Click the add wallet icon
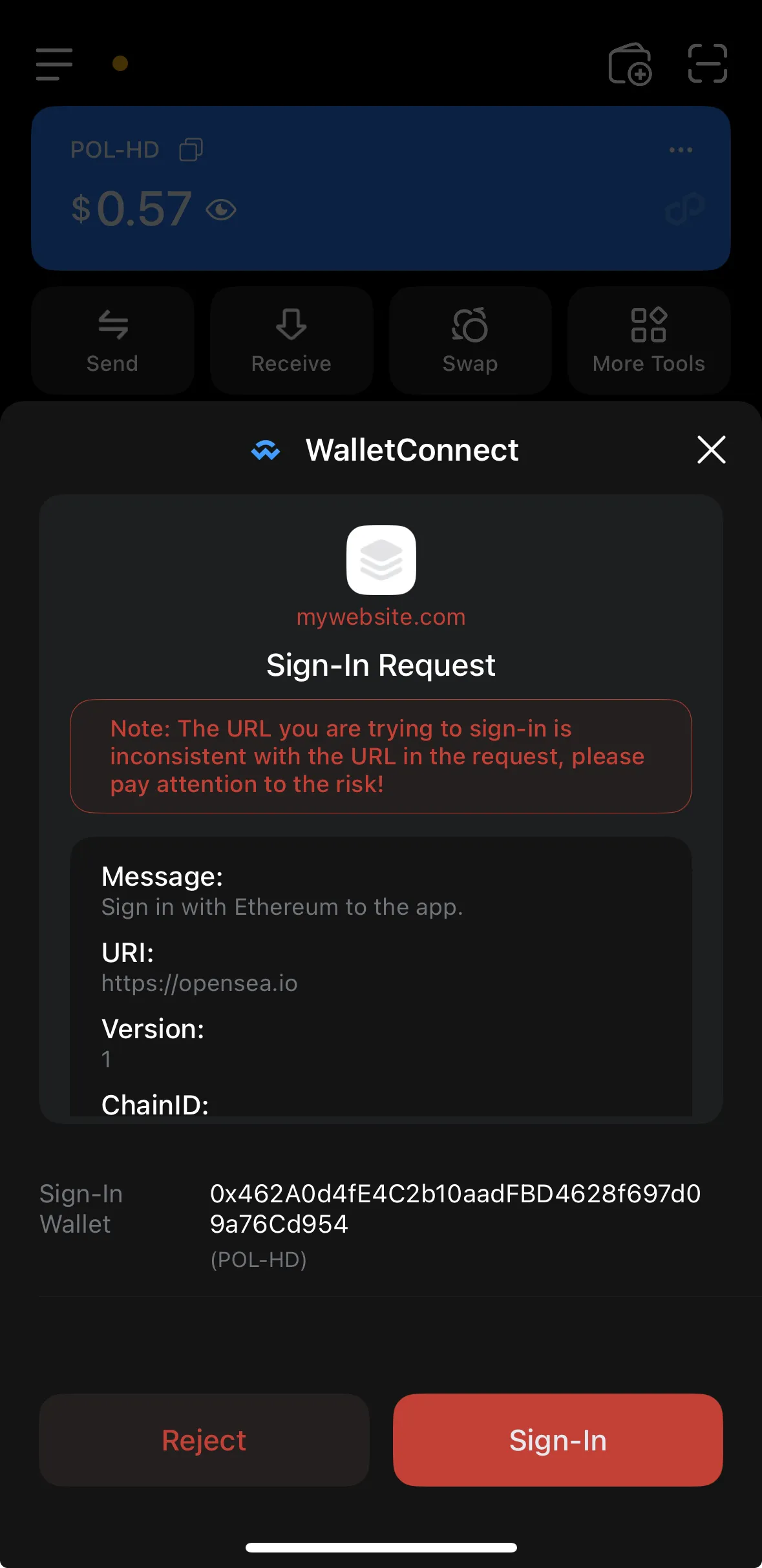The height and width of the screenshot is (1568, 762). tap(630, 64)
